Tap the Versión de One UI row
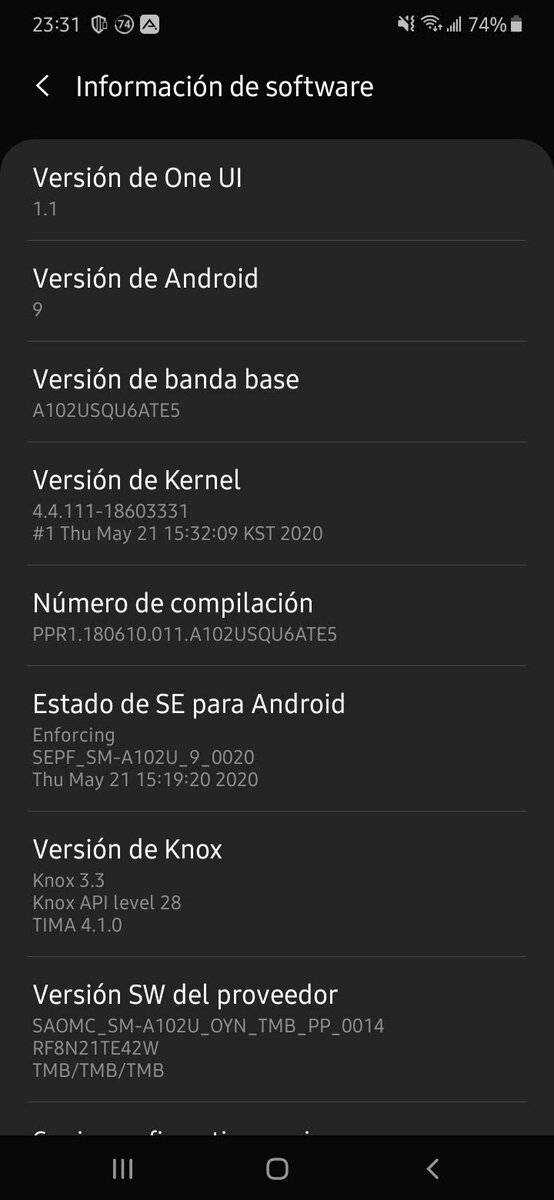The image size is (554, 1200). [x=277, y=191]
